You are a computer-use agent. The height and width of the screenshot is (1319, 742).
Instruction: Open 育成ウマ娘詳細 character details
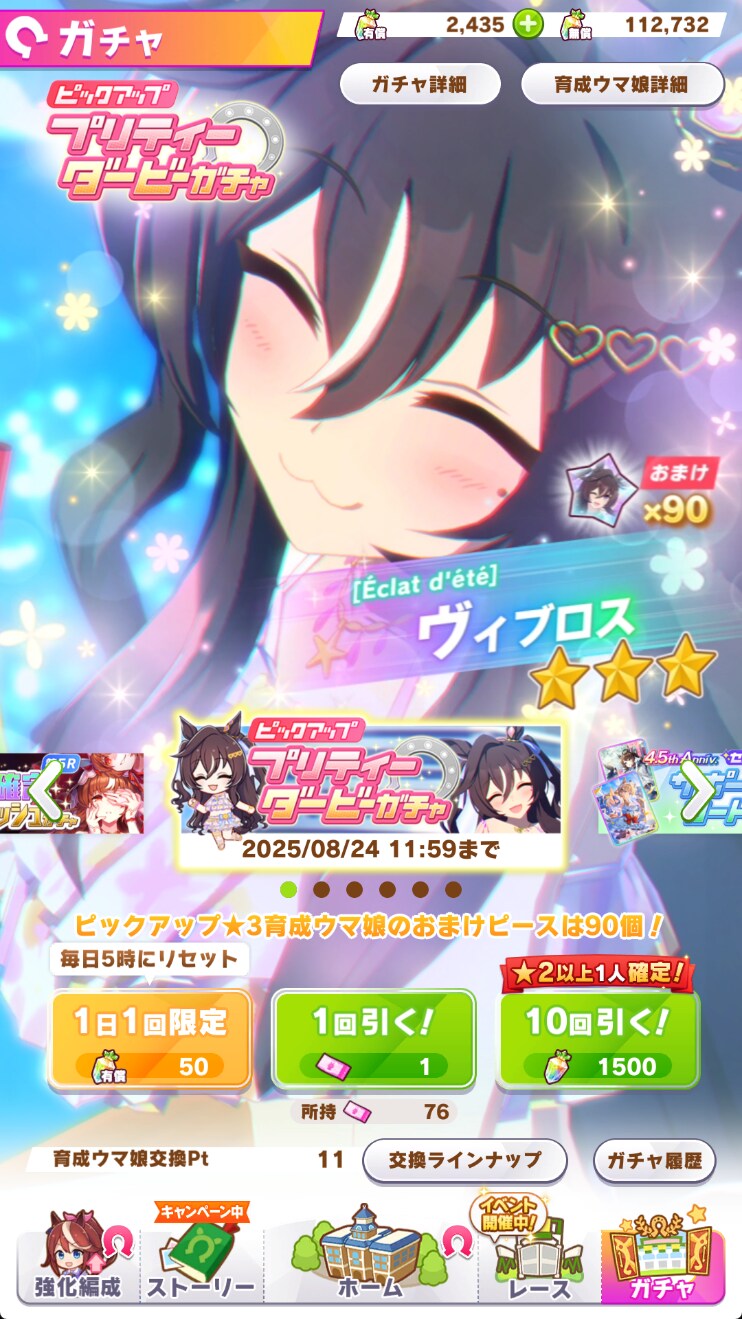coord(622,85)
